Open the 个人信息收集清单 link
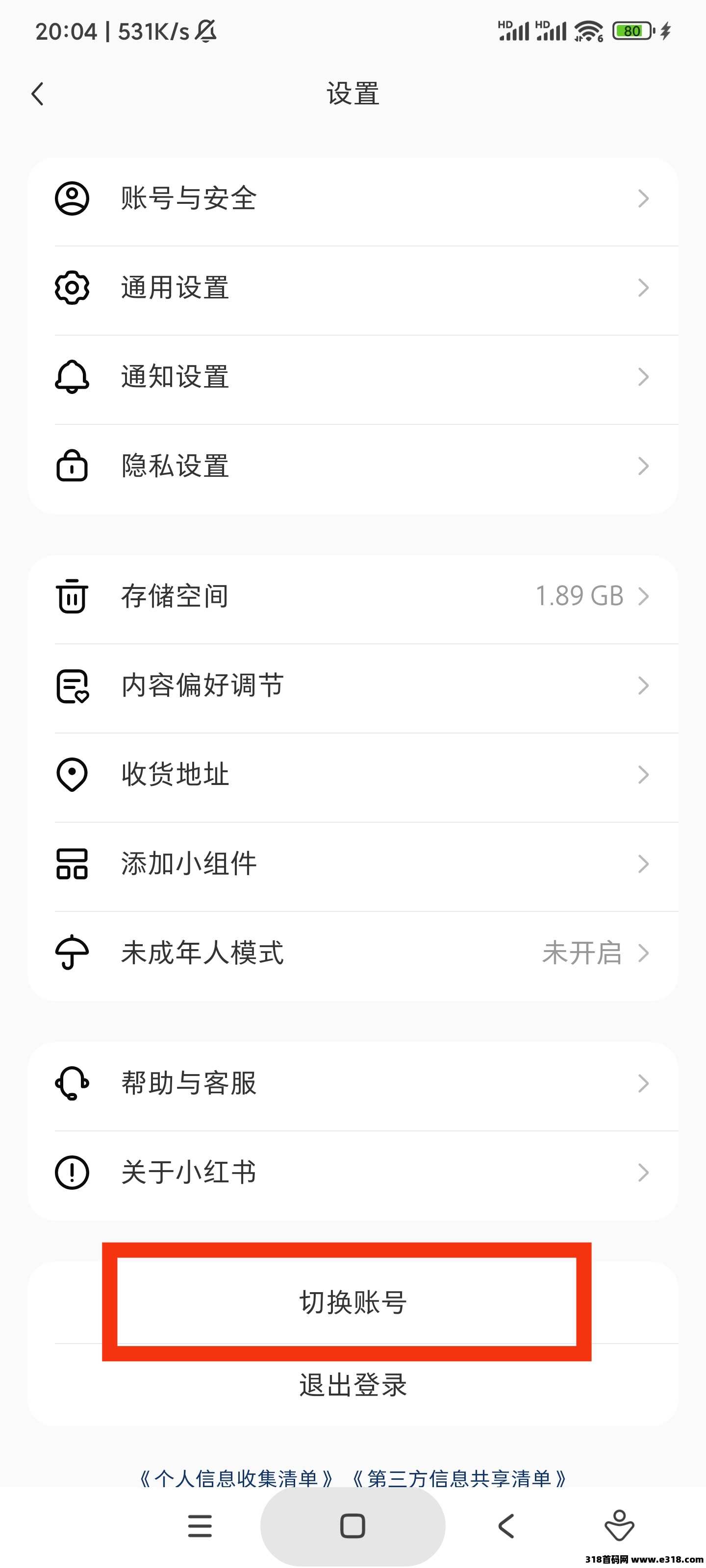The width and height of the screenshot is (706, 1568). [236, 1478]
